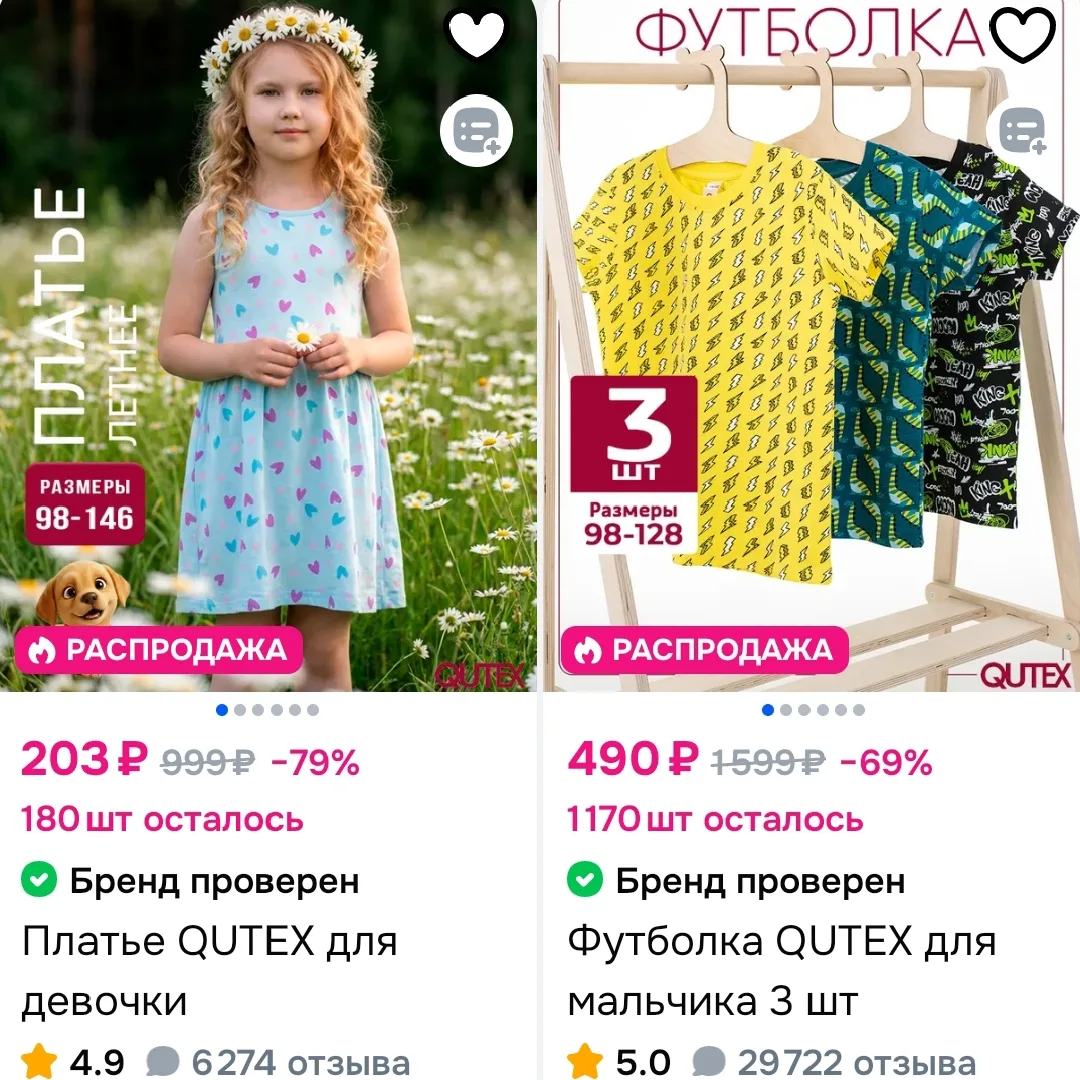This screenshot has height=1080, width=1080.
Task: Tap the add-to-list icon on the dress card
Action: coord(476,129)
